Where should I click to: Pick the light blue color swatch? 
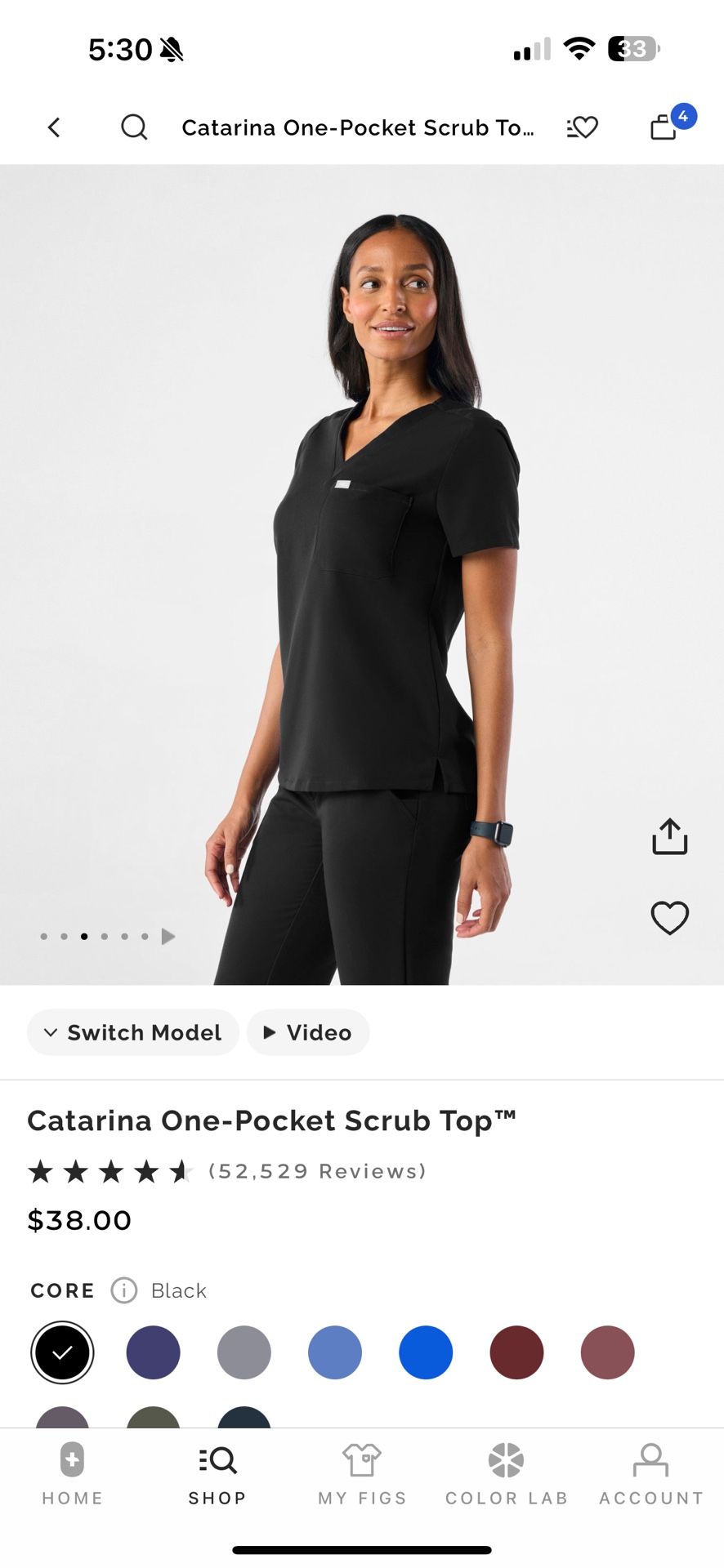coord(334,1352)
